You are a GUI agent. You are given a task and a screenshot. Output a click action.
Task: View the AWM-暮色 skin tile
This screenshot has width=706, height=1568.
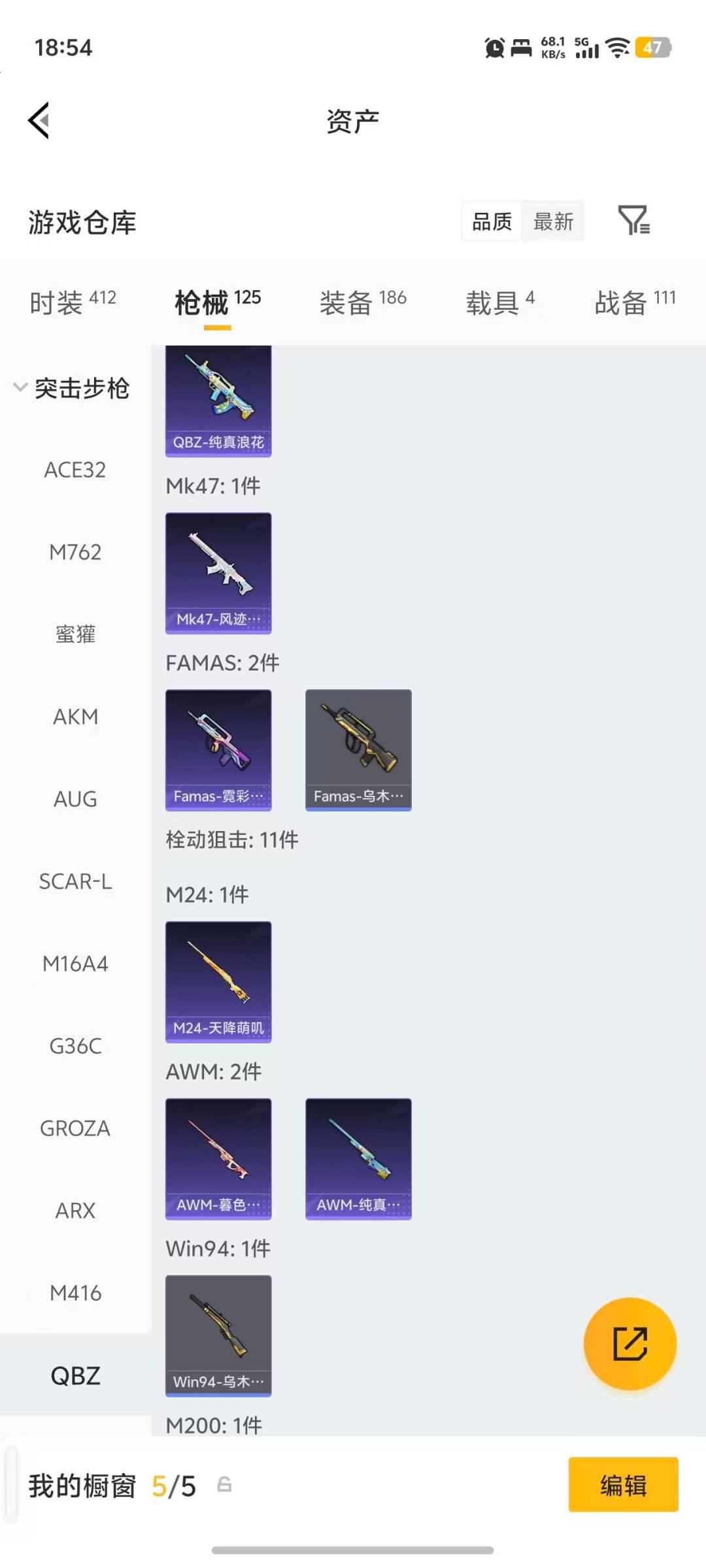pyautogui.click(x=218, y=1158)
